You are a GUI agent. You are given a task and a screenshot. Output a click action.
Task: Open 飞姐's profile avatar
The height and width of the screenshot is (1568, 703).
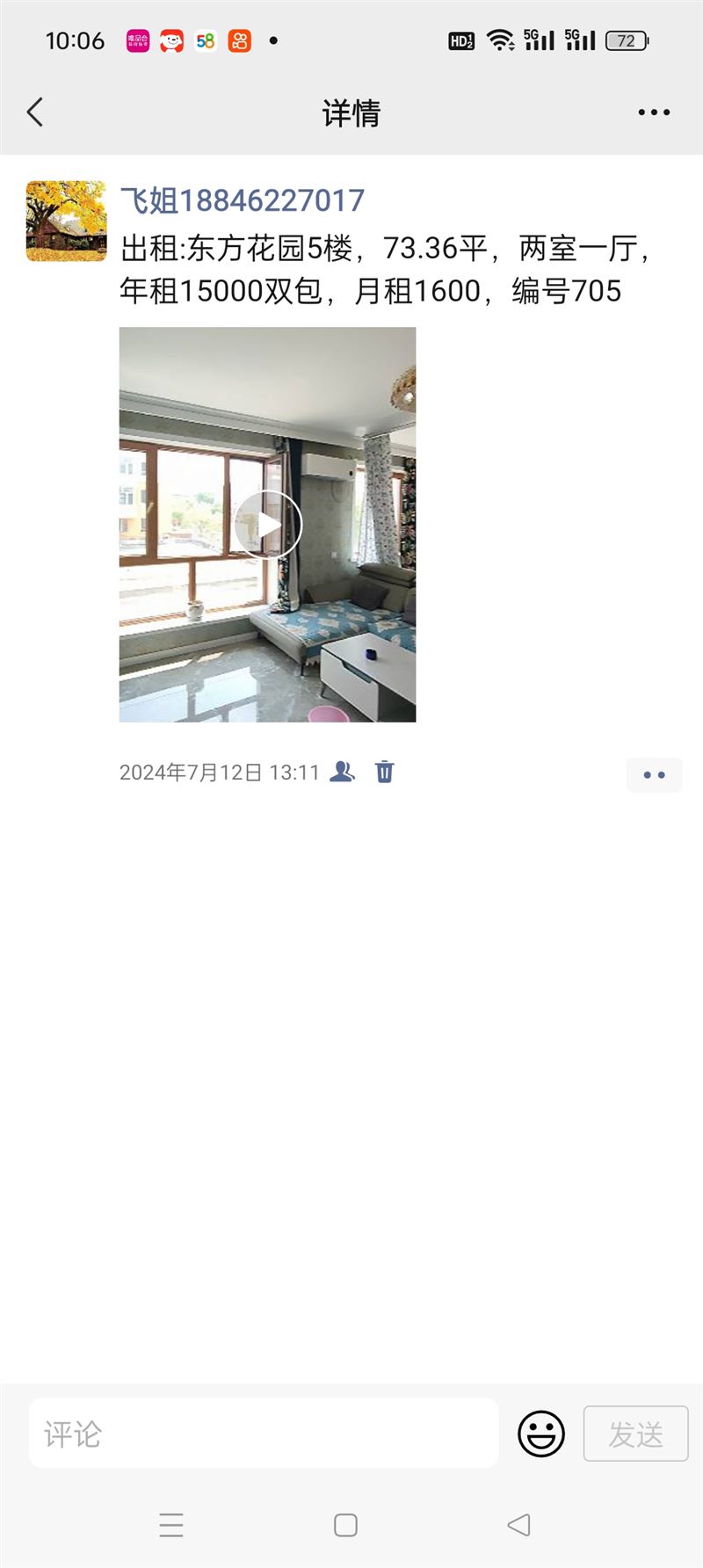click(x=66, y=221)
